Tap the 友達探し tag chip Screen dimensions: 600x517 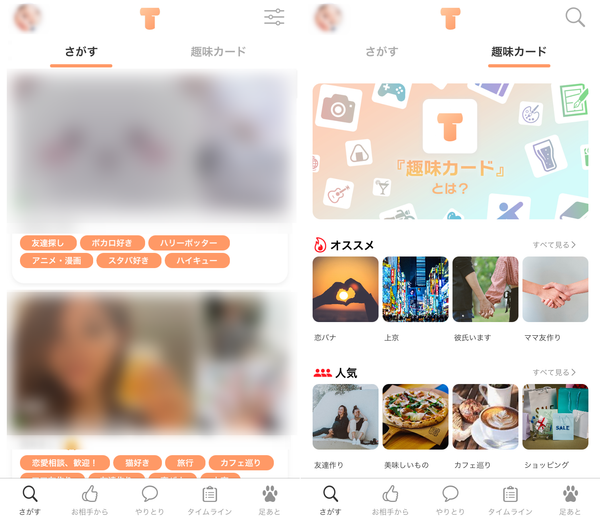48,243
